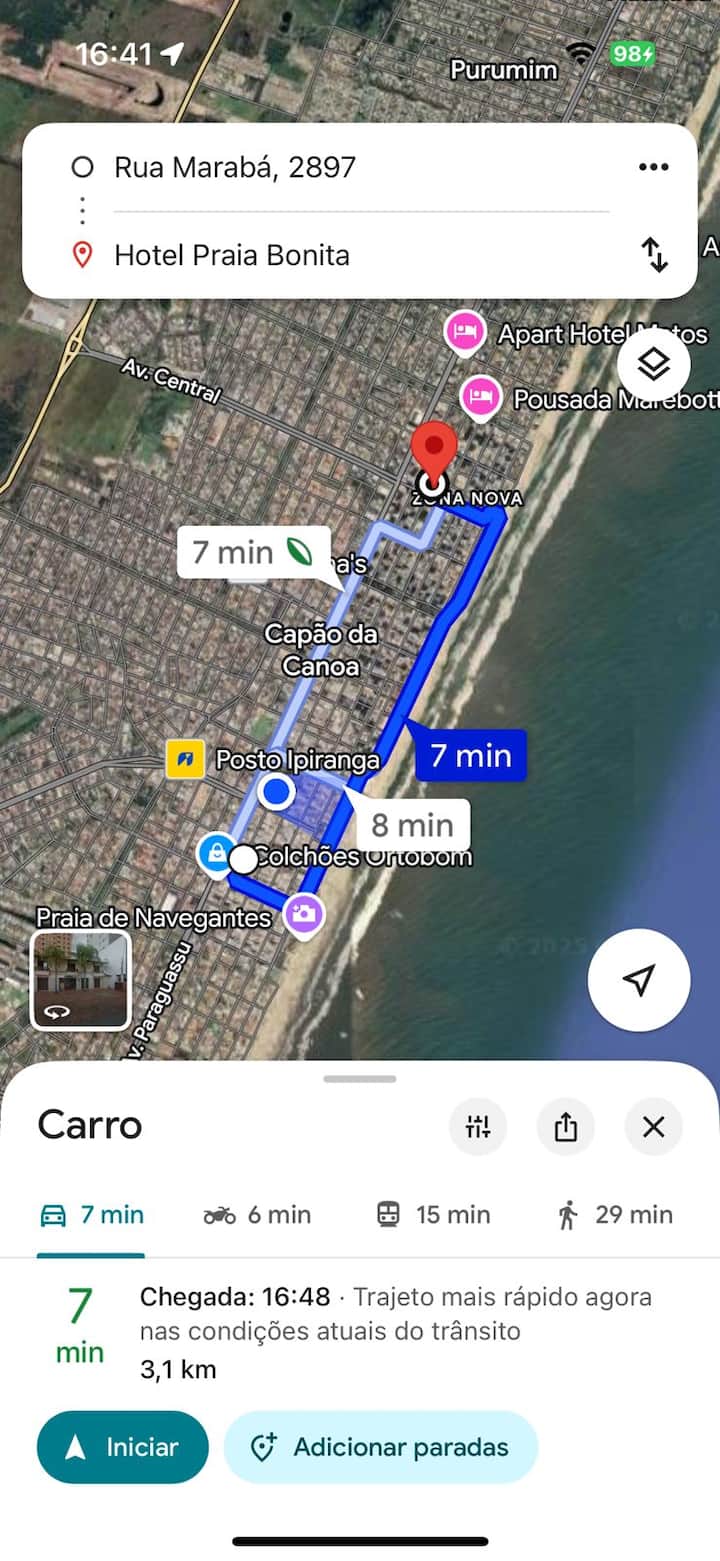Close the directions panel

point(653,1127)
